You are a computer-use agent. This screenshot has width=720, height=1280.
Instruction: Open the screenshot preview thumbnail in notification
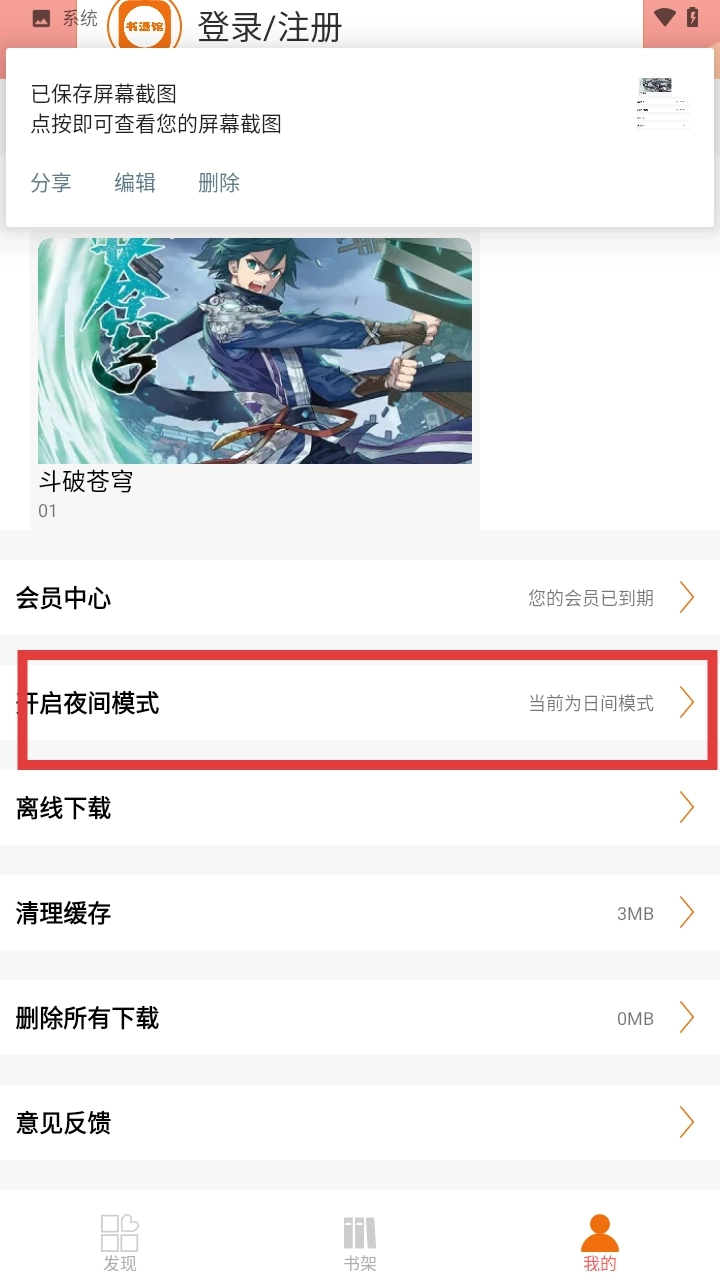pos(663,103)
